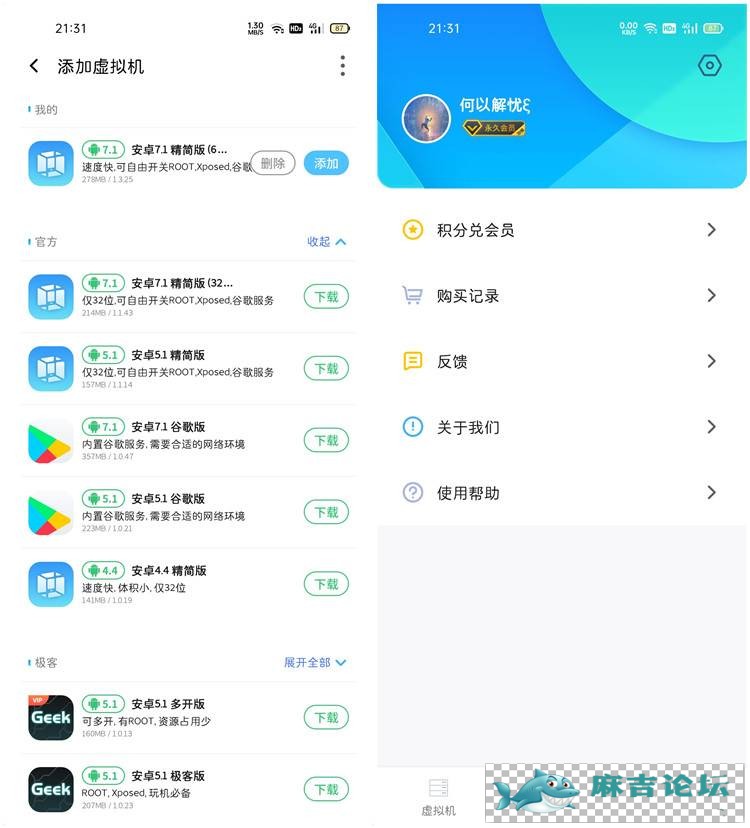750x828 pixels.
Task: Download 安卓7.1 谷歌版
Action: coord(326,441)
